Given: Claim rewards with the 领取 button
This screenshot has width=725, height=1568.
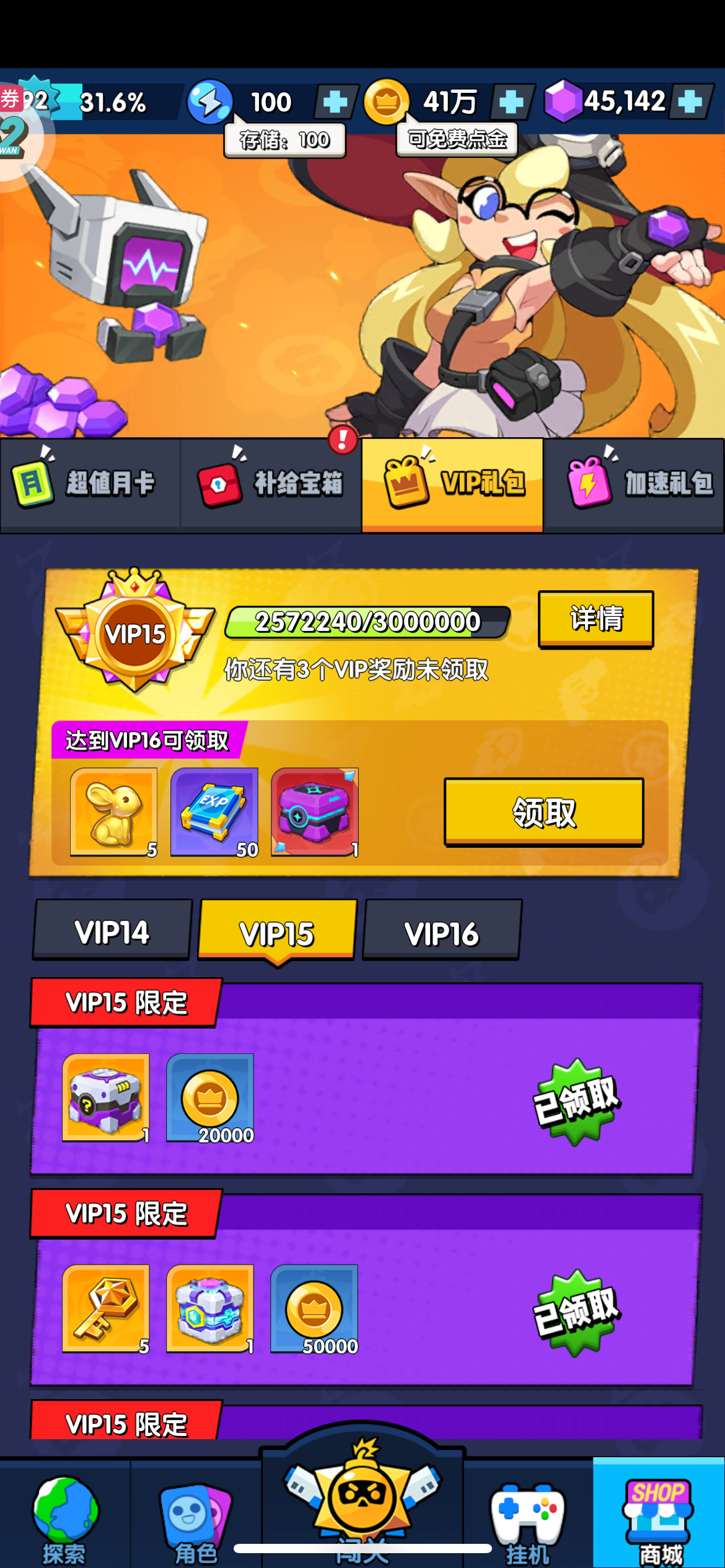Looking at the screenshot, I should coord(544,812).
